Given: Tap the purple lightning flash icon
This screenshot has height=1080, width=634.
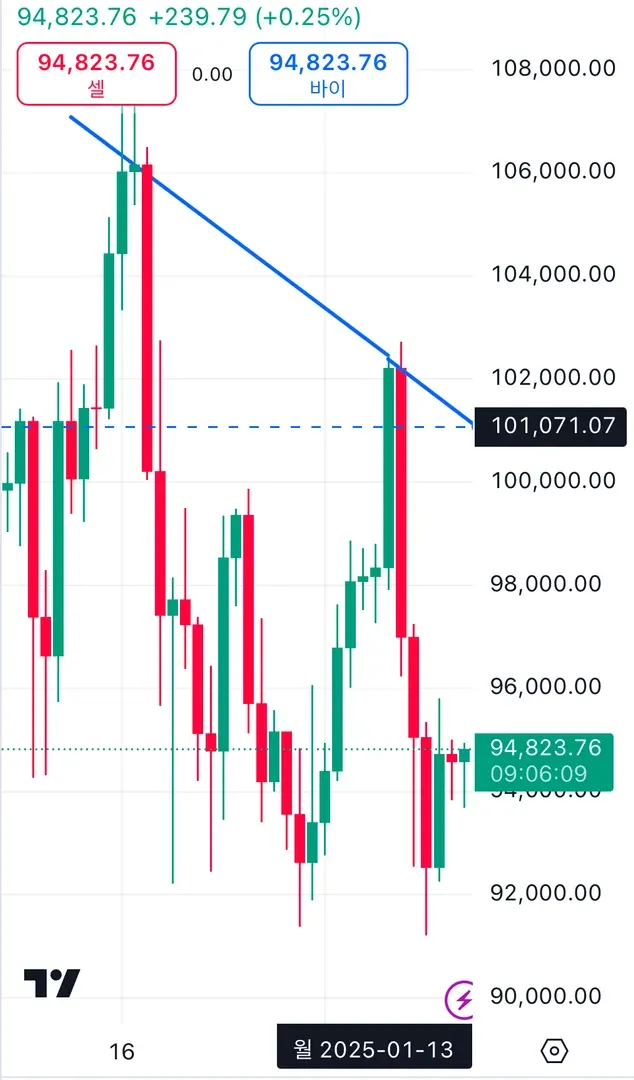Looking at the screenshot, I should point(462,996).
